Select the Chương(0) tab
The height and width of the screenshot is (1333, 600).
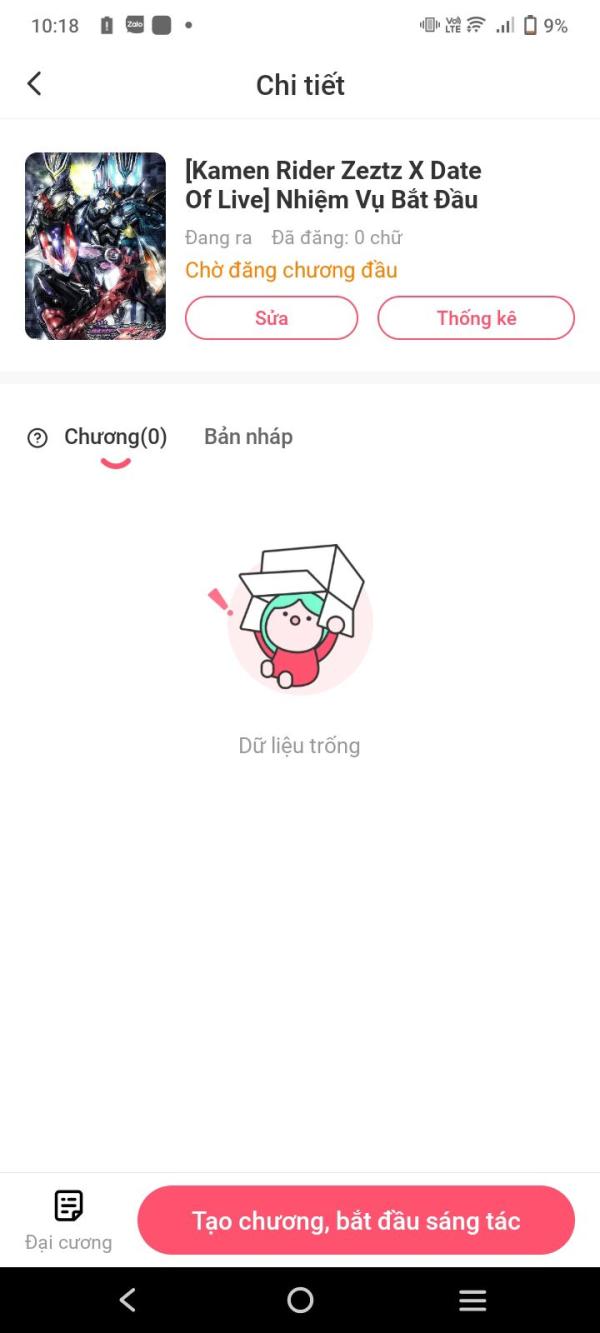coord(115,437)
